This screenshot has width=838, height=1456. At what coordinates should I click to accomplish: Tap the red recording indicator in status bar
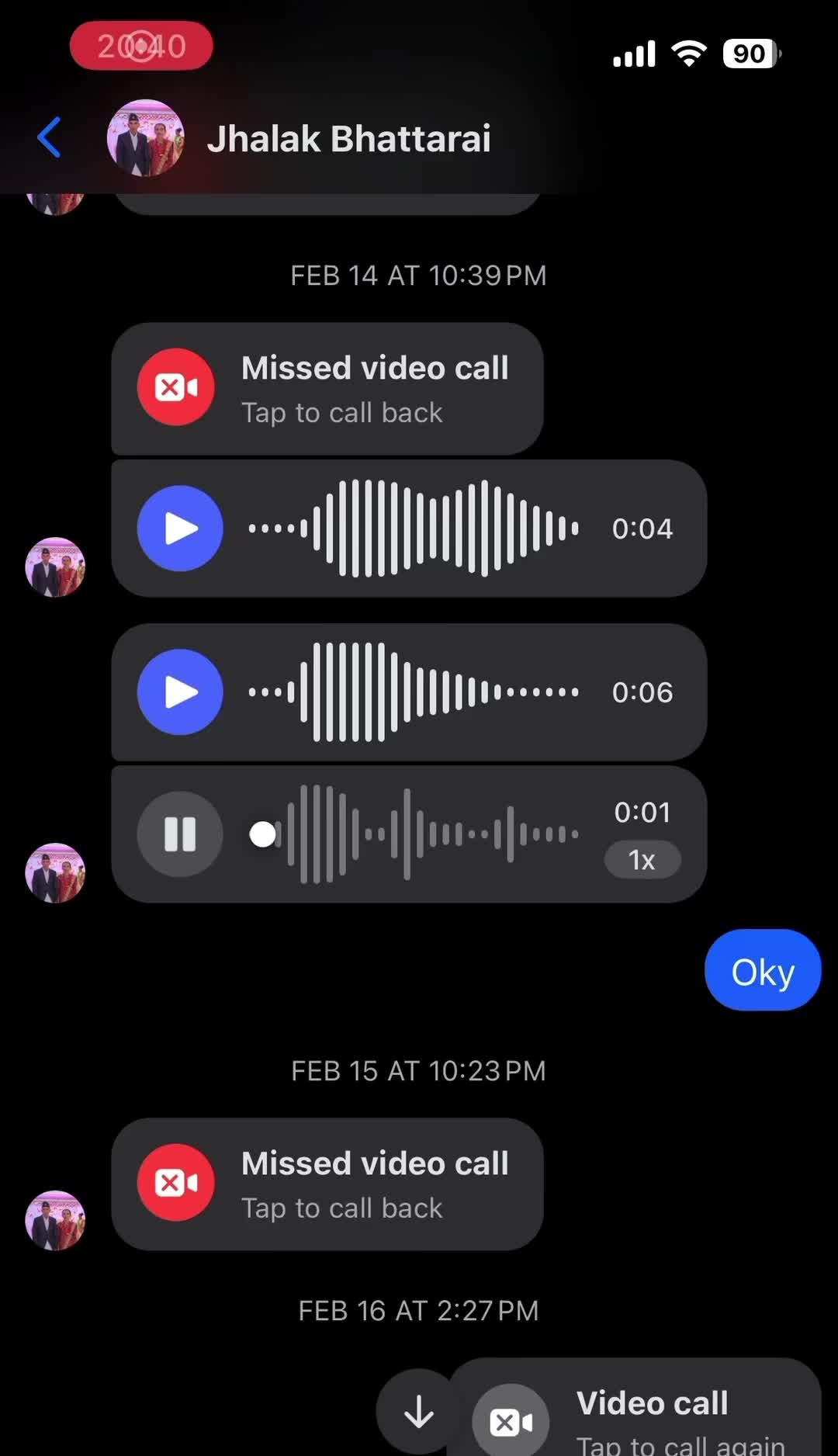click(141, 46)
